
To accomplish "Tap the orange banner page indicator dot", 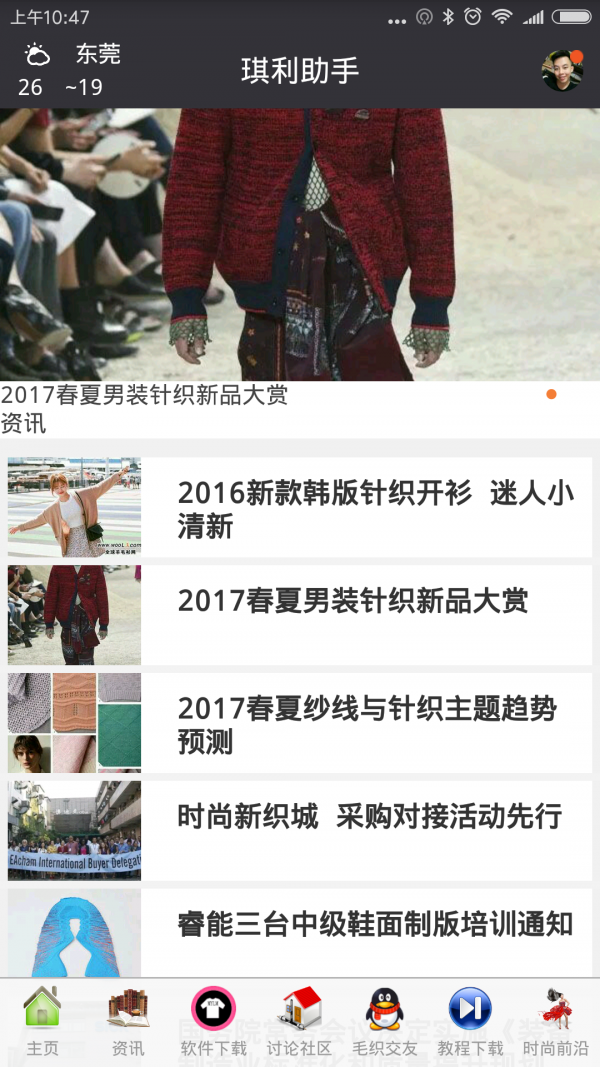I will [551, 394].
